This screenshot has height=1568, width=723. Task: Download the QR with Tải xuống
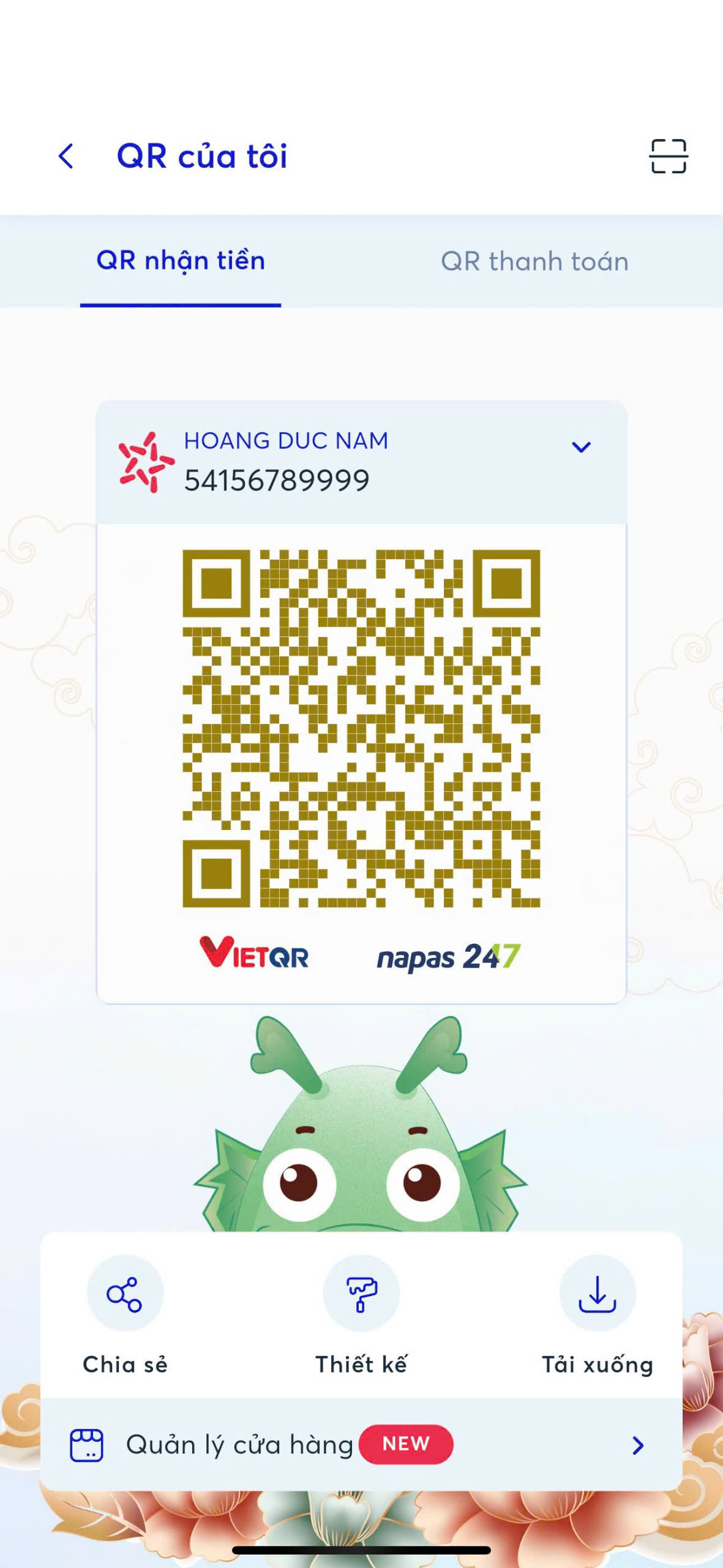point(598,1315)
